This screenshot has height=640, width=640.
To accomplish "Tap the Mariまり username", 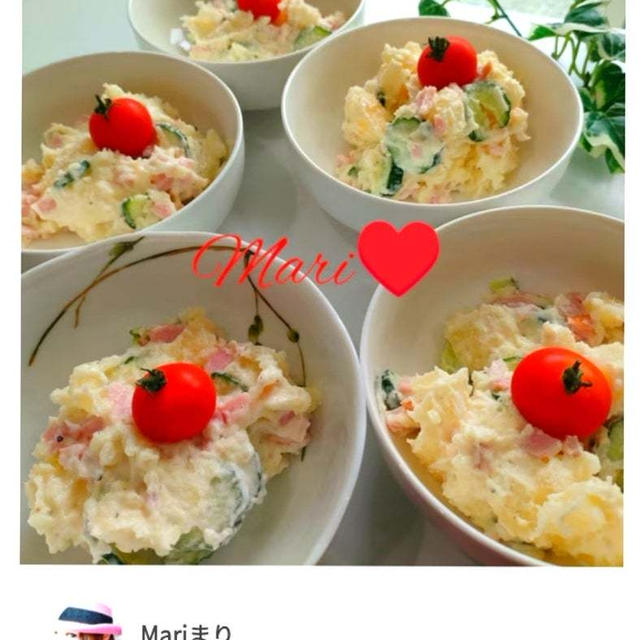I will 186,631.
